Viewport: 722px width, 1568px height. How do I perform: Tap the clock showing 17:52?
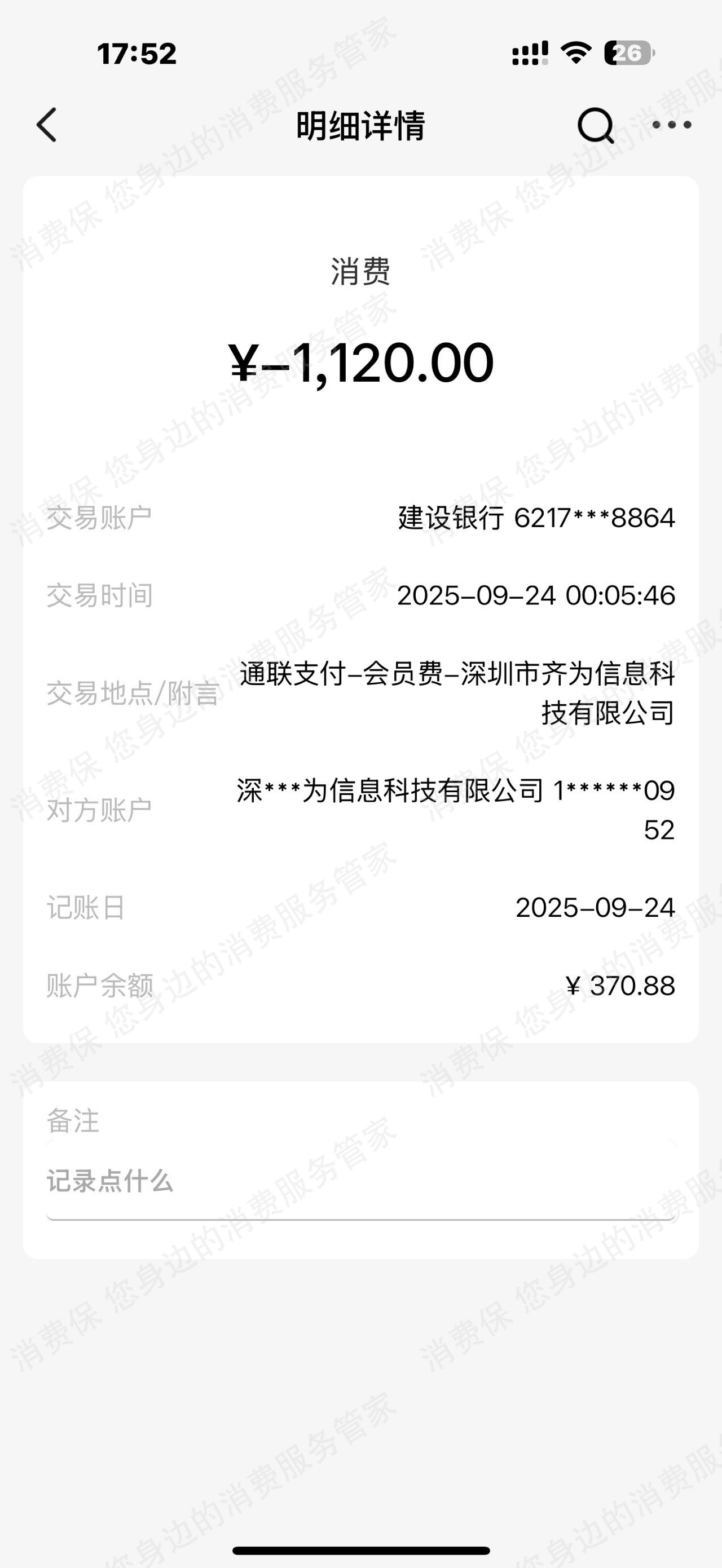pyautogui.click(x=139, y=54)
